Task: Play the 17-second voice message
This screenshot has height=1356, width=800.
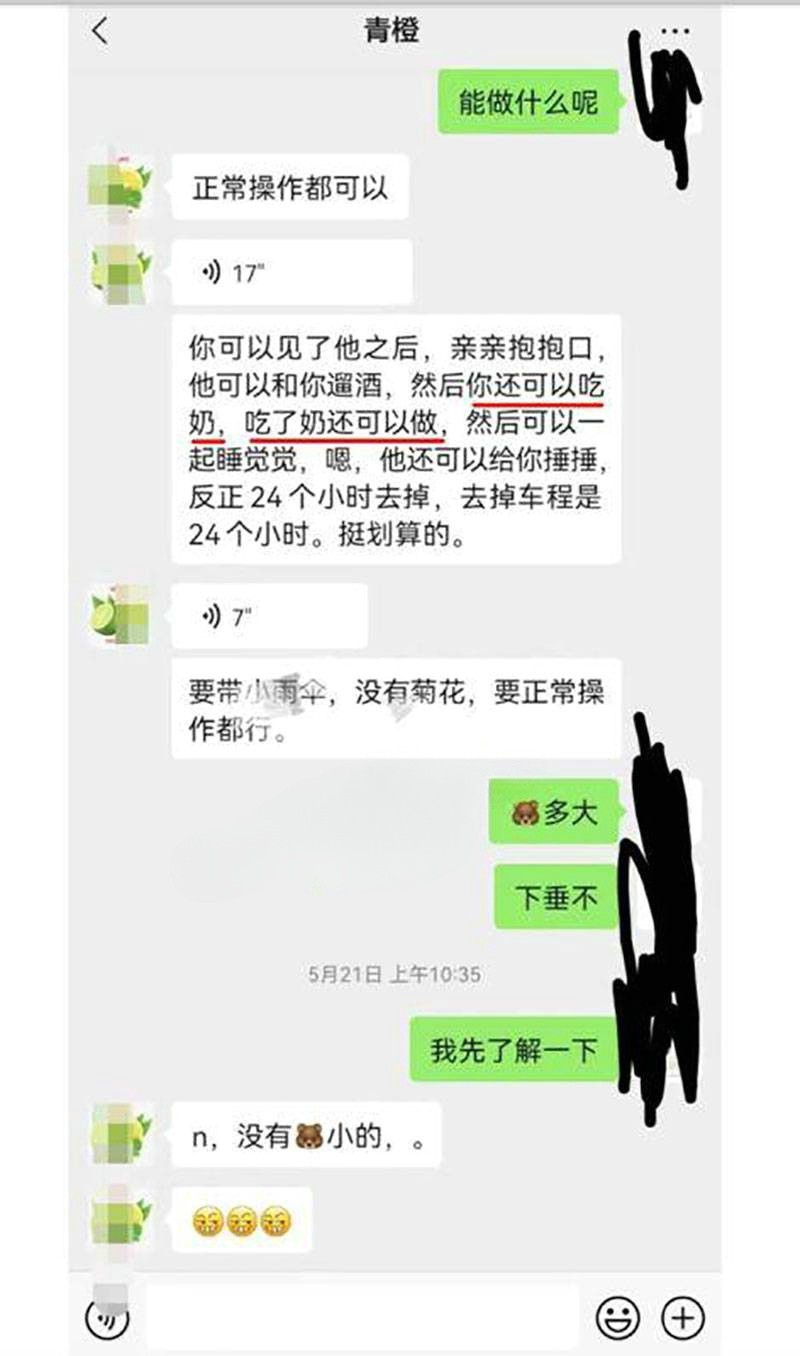Action: tap(290, 273)
